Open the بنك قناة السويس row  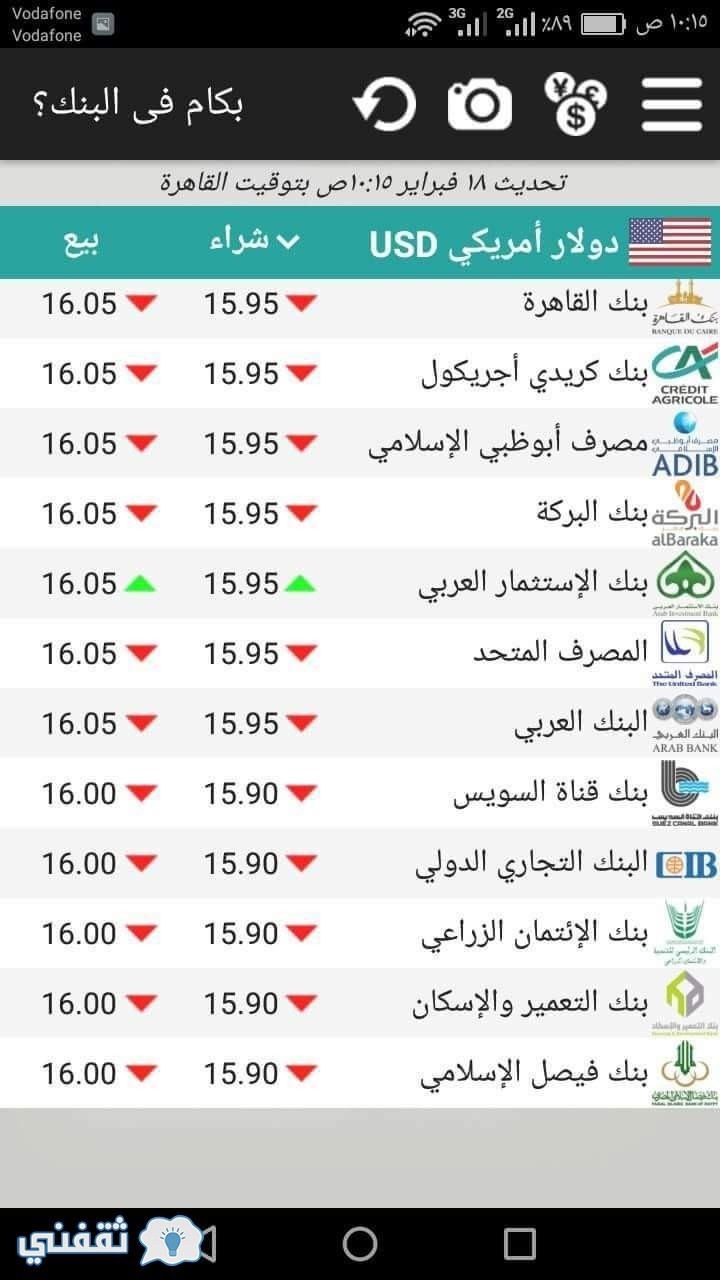tap(360, 793)
